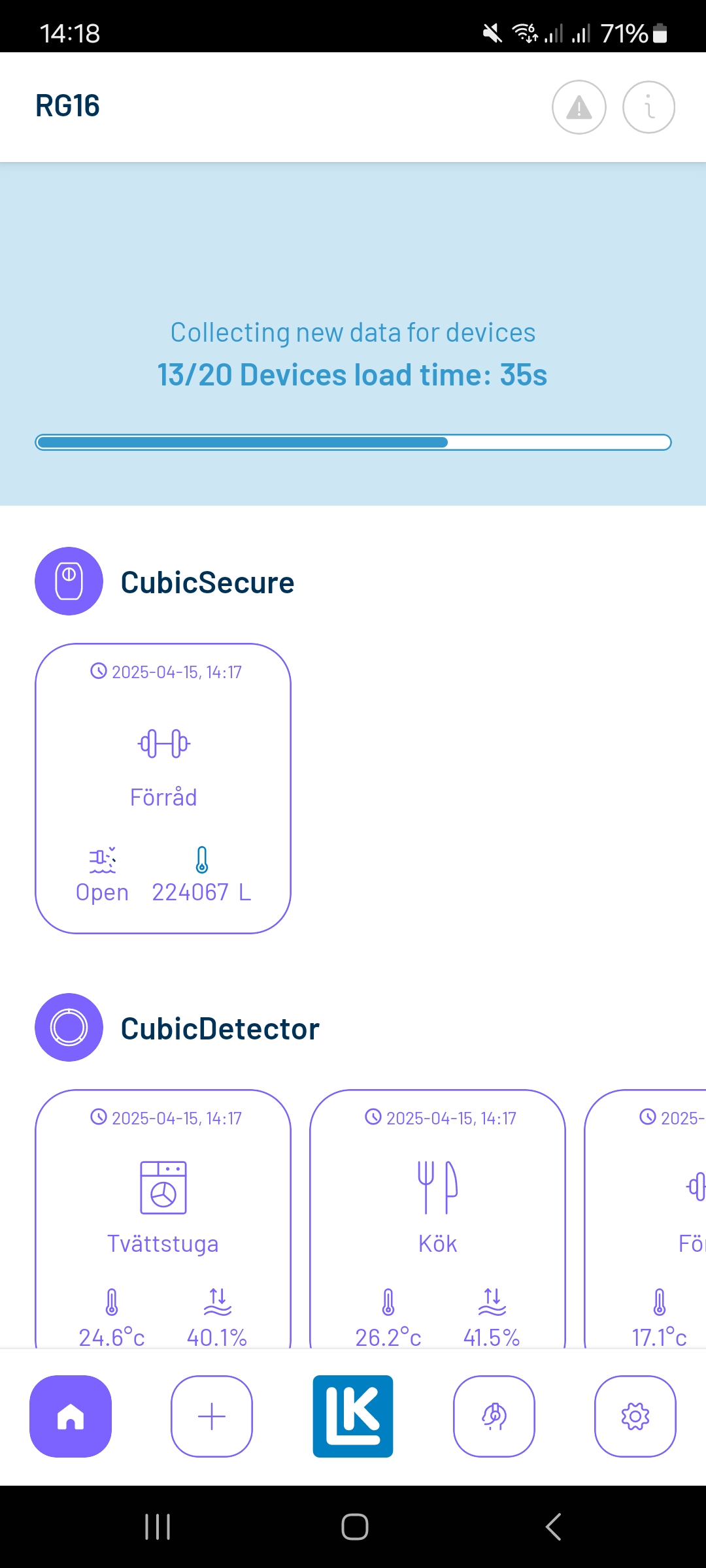Open the Tvättstuga detector card
706x1568 pixels.
click(x=163, y=1218)
